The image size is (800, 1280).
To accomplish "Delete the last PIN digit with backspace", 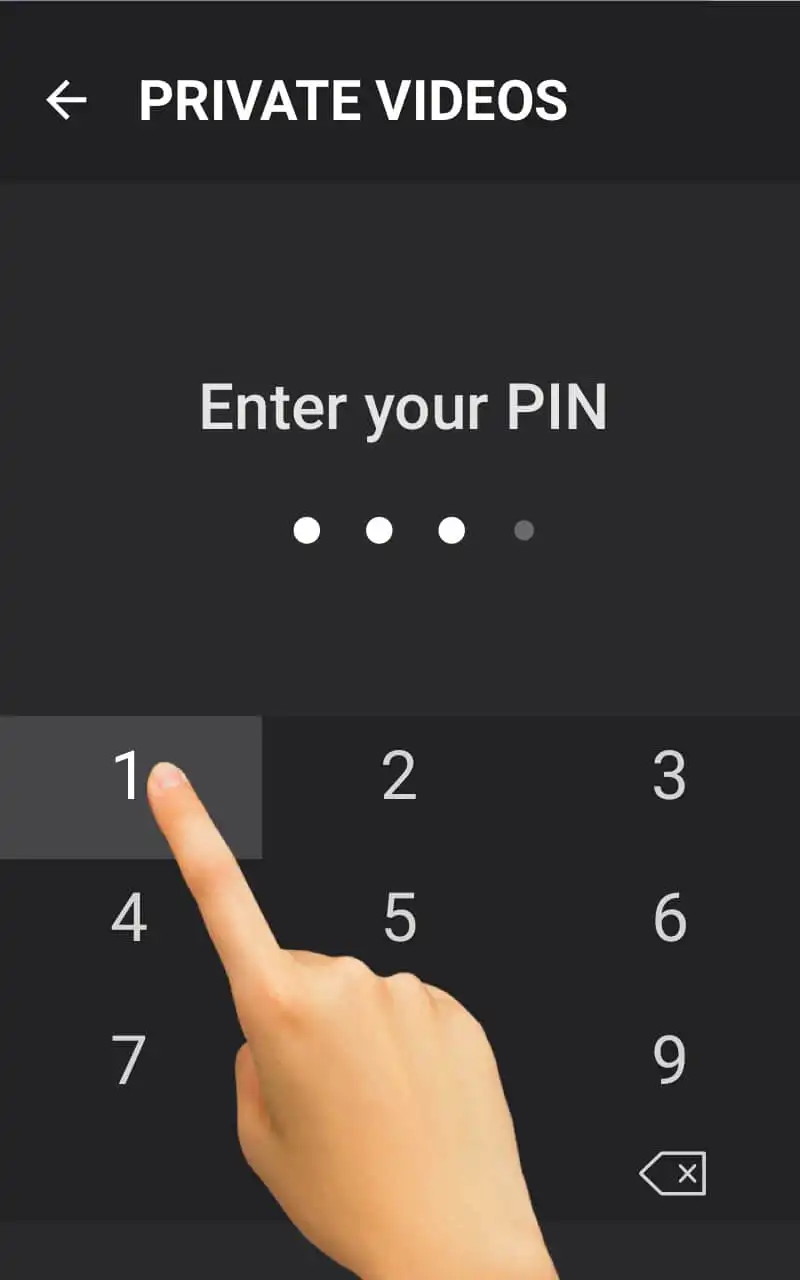I will (x=673, y=1173).
